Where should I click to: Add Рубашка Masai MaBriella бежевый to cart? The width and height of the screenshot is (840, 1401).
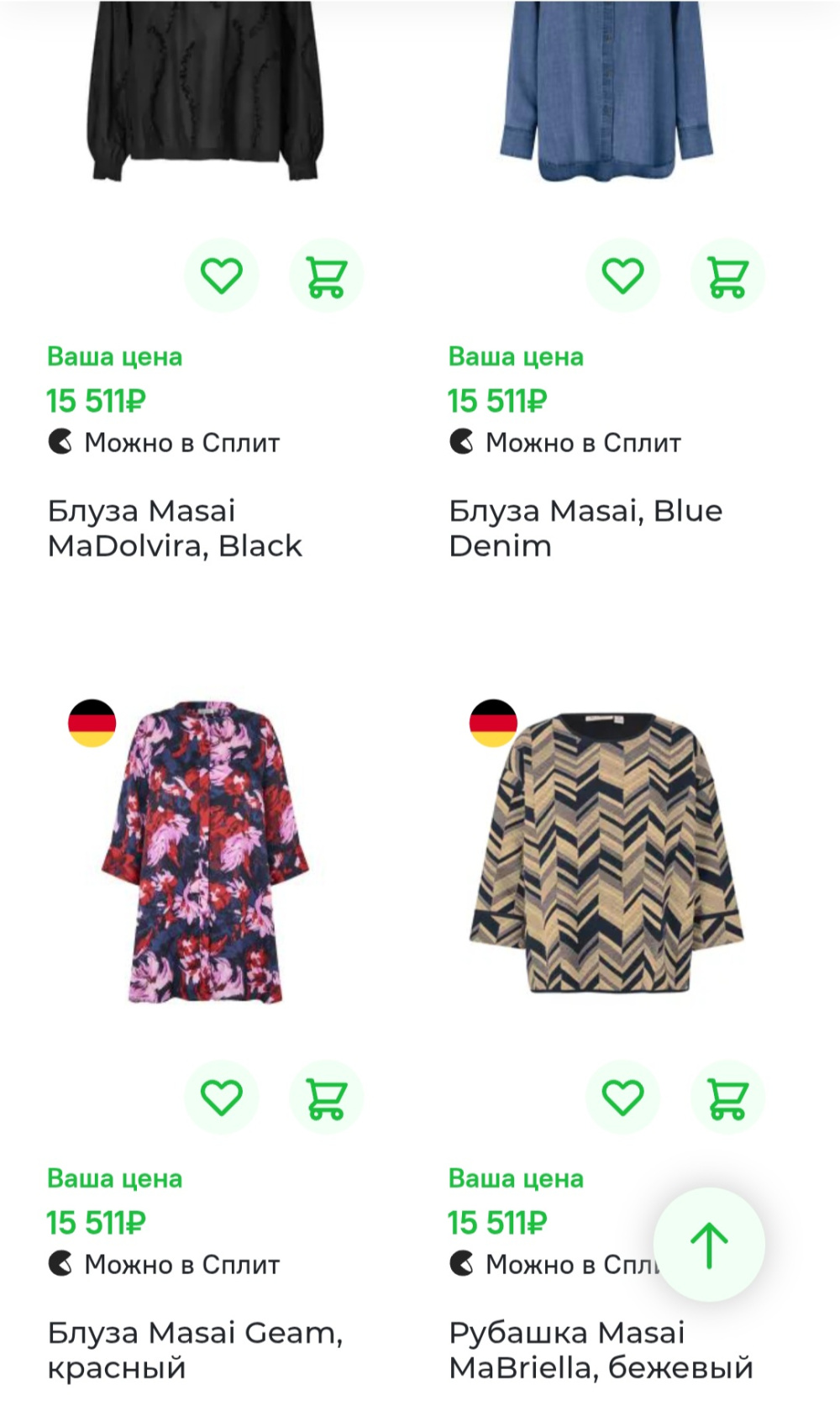tap(727, 1097)
